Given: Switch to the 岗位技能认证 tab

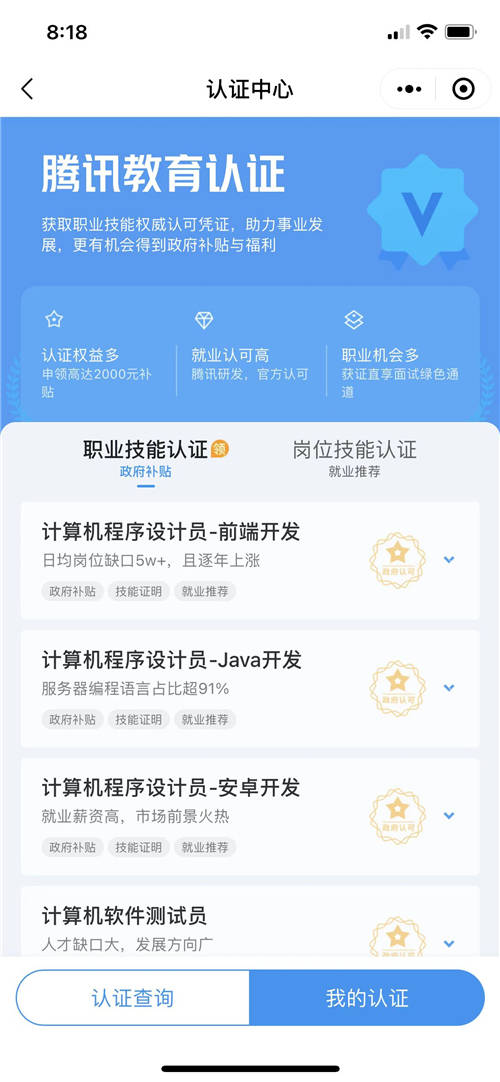Looking at the screenshot, I should (354, 458).
